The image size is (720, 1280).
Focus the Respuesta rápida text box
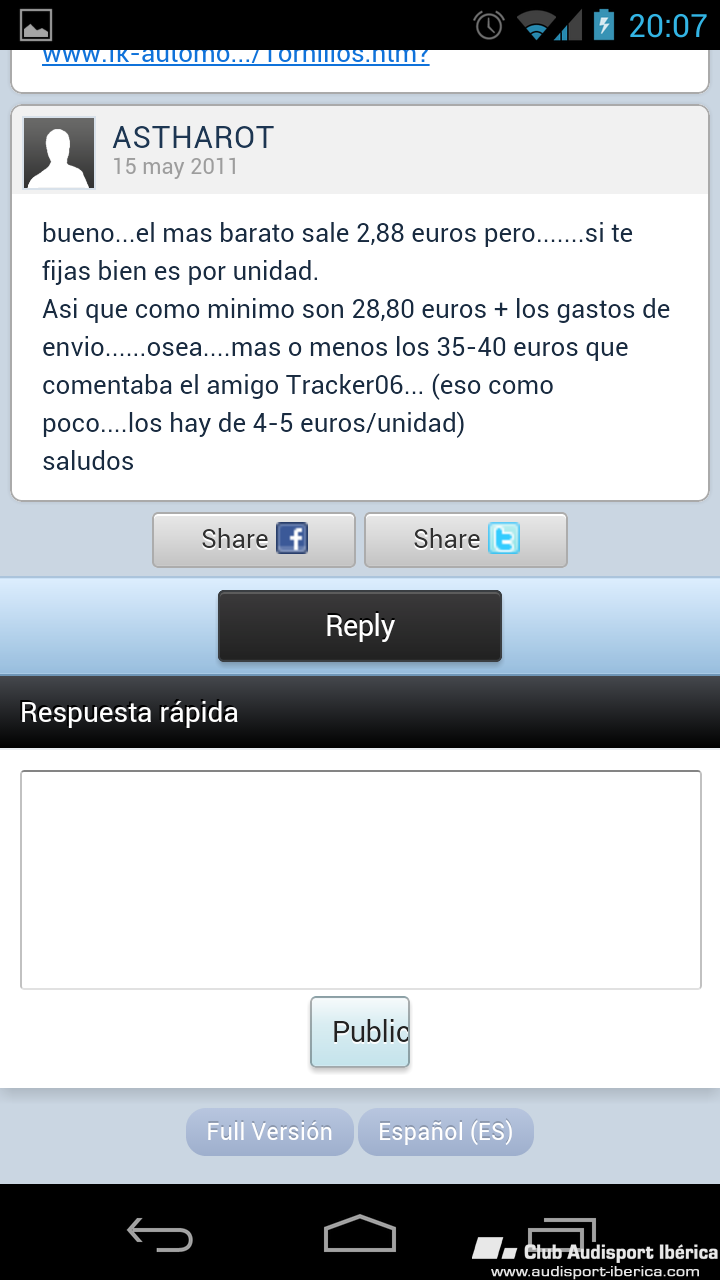361,880
